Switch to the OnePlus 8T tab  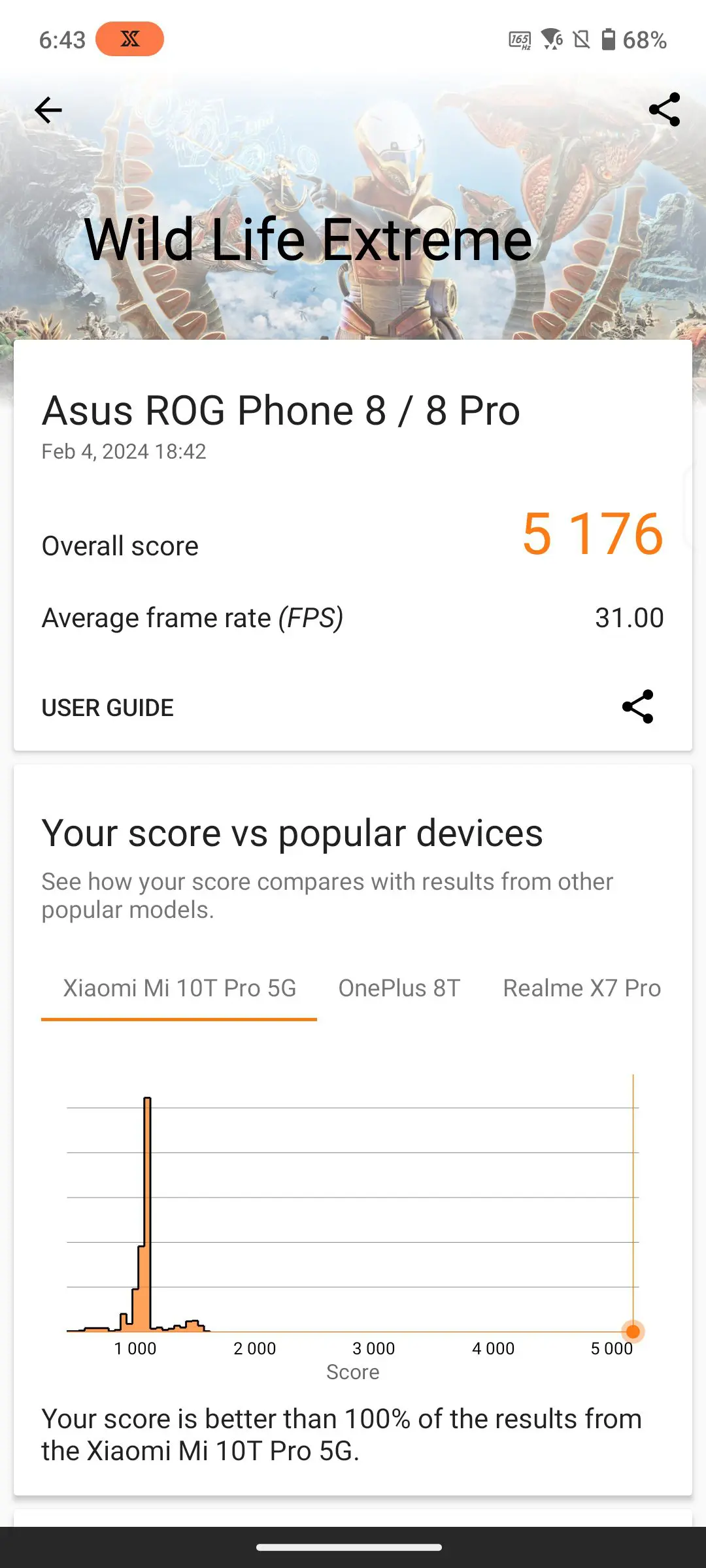(x=399, y=988)
